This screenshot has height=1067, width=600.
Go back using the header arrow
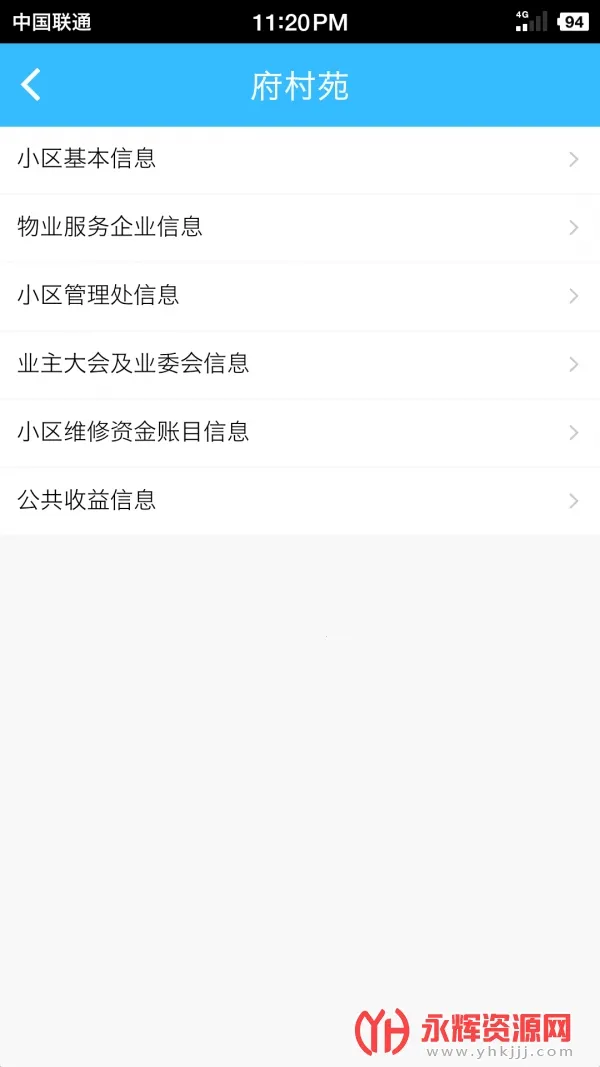pos(32,86)
